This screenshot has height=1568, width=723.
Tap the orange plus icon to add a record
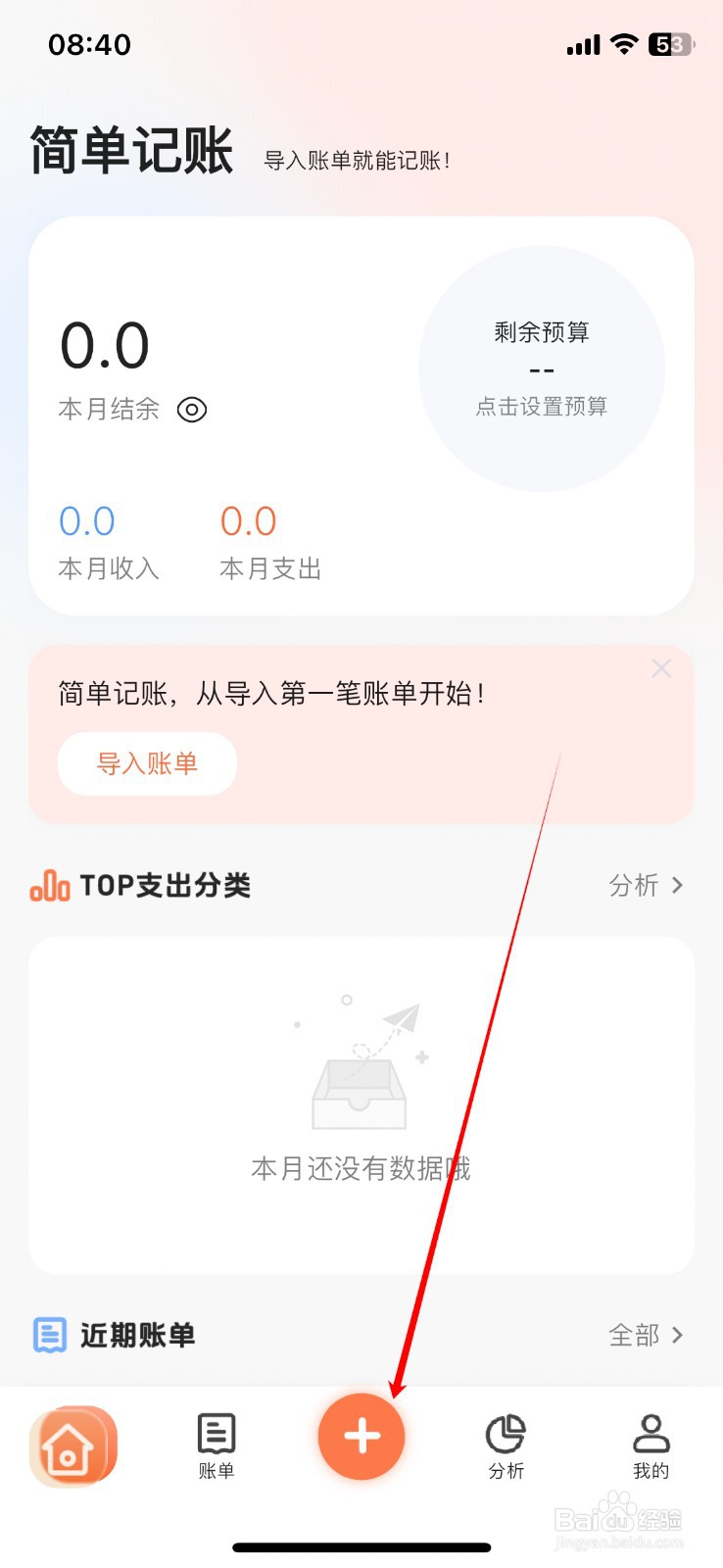coord(361,1436)
